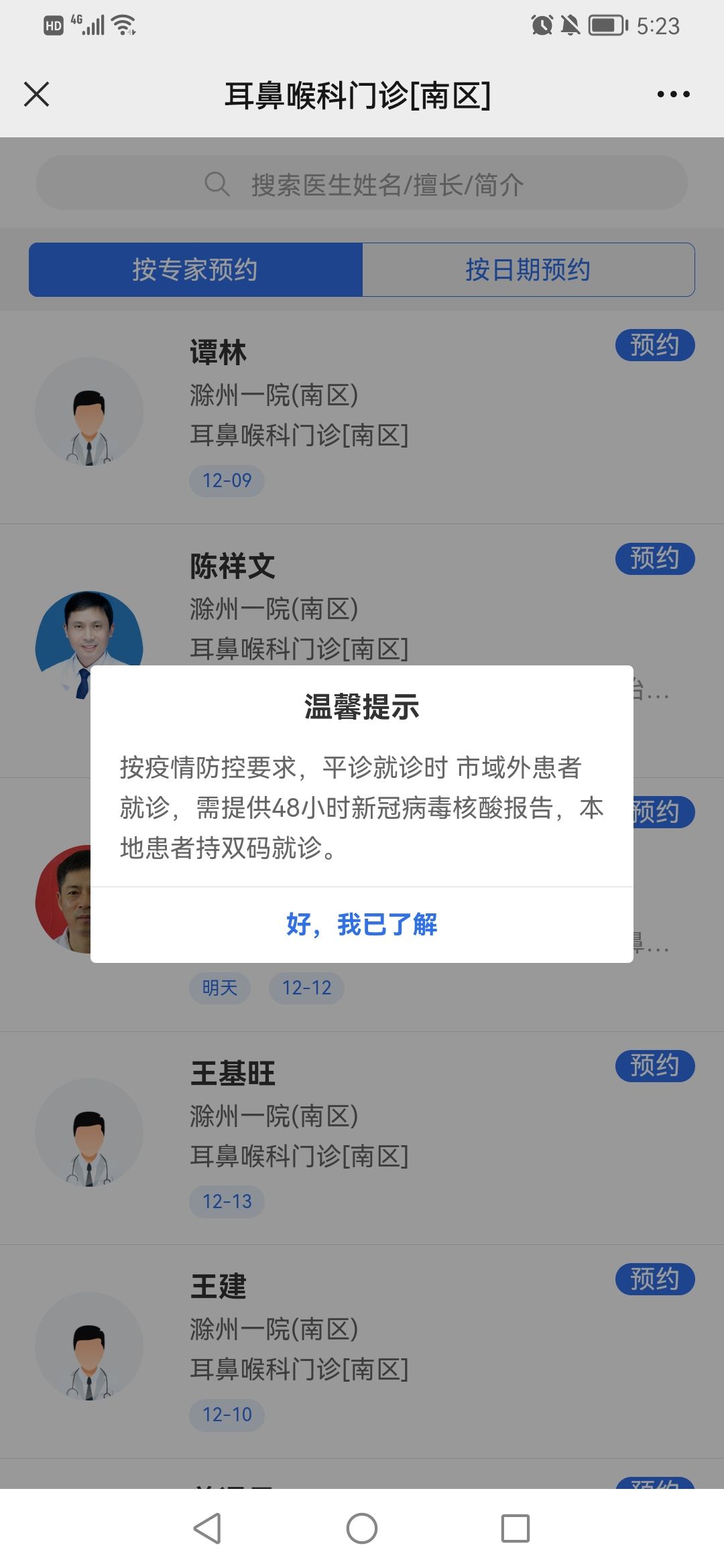Select the 明天 date chip
724x1568 pixels.
tap(220, 988)
